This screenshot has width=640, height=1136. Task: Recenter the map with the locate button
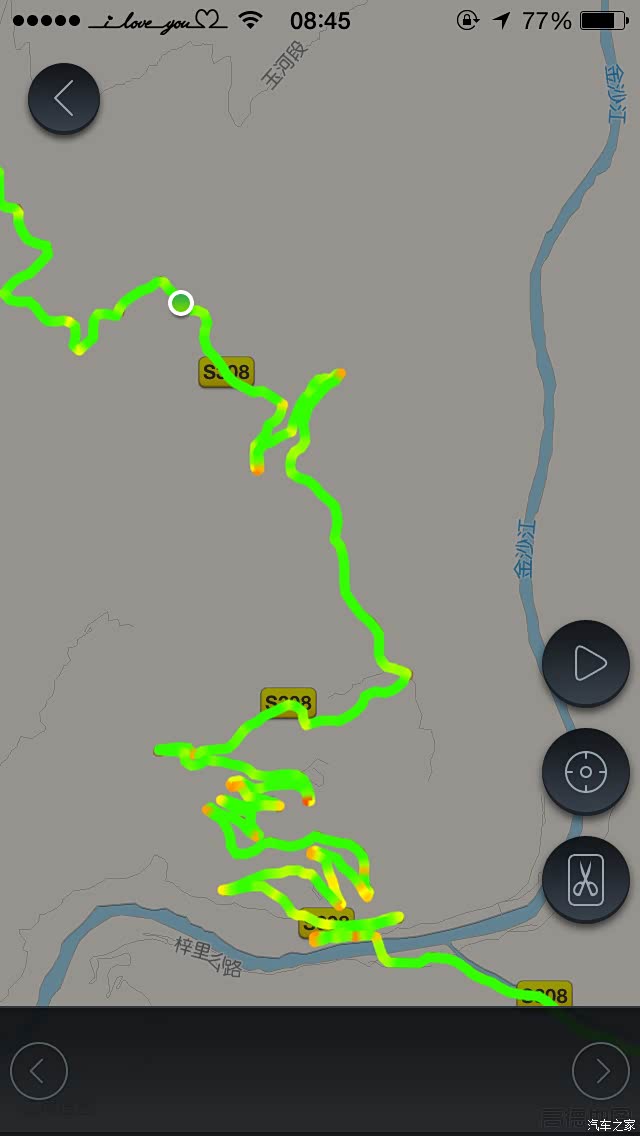(x=585, y=772)
